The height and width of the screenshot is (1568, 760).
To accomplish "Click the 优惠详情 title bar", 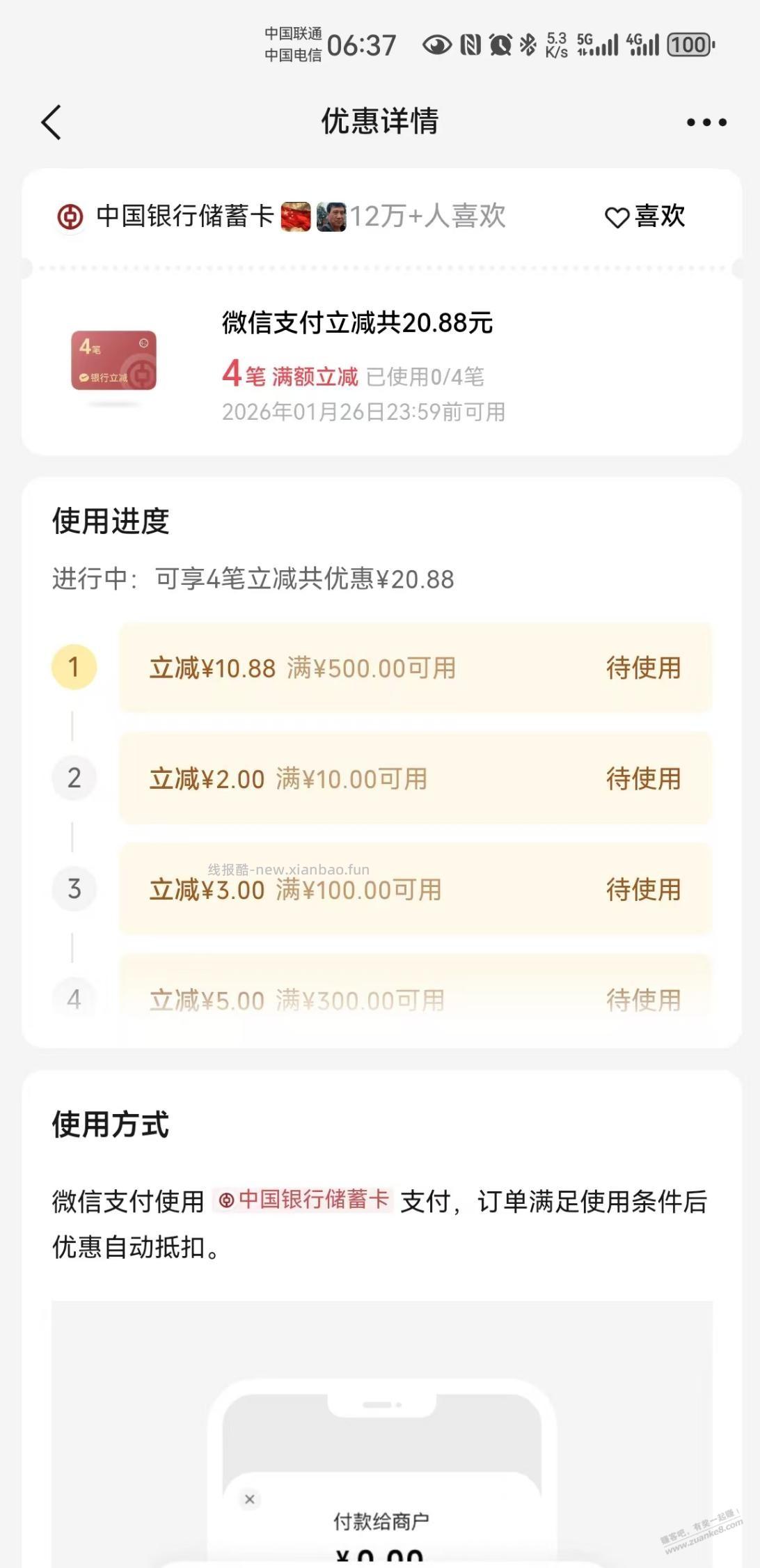I will 380,120.
